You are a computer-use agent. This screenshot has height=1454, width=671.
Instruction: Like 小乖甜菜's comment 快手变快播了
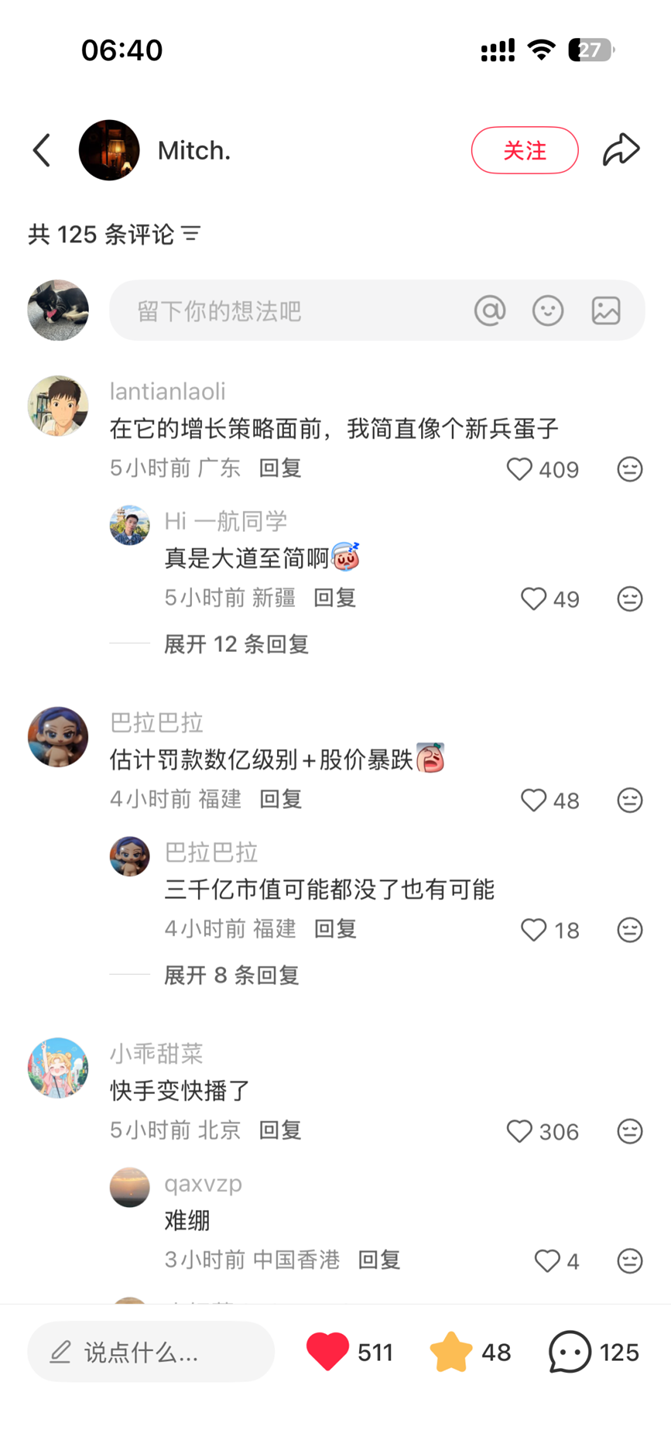(520, 1131)
